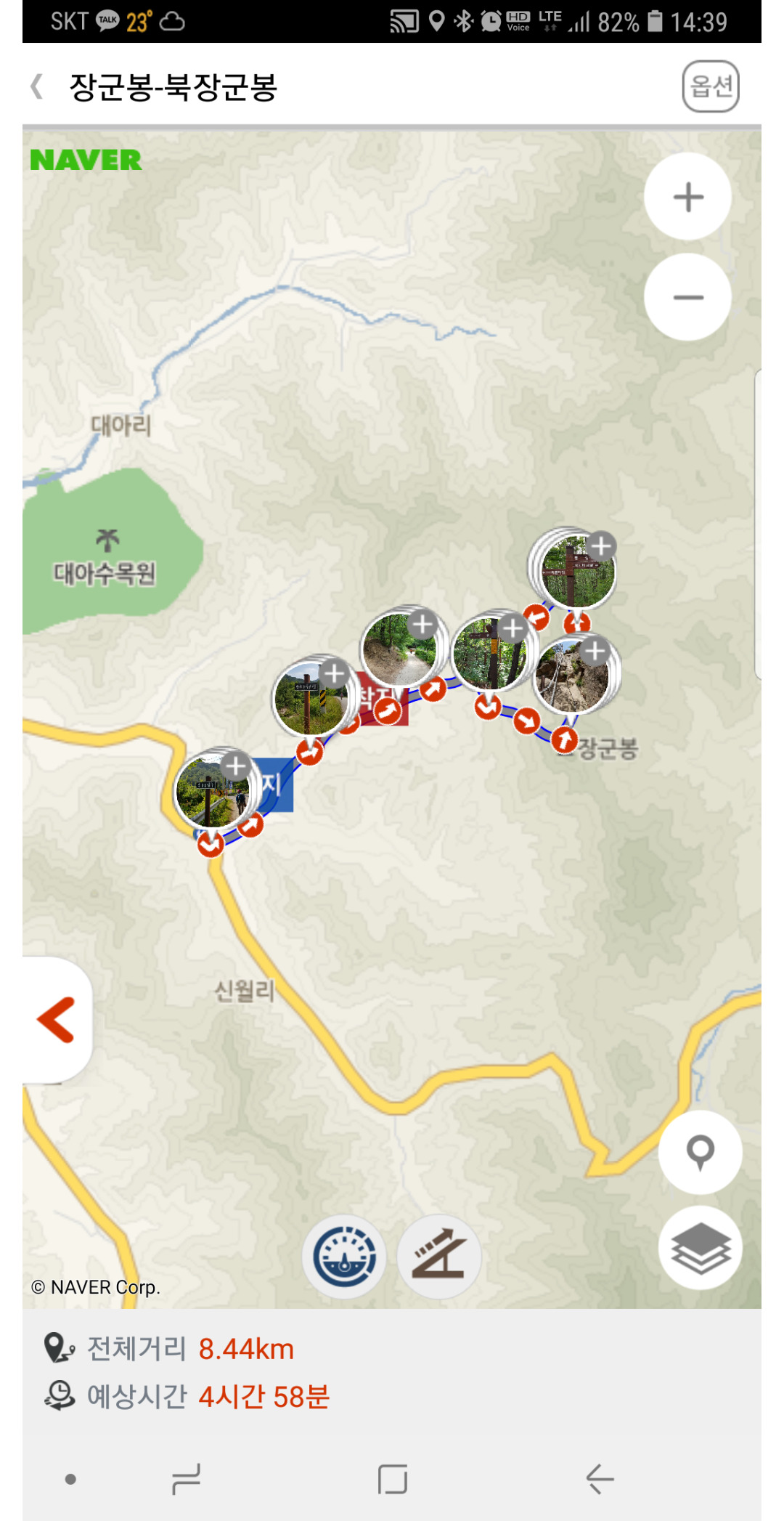Show my current location on map
This screenshot has height=1521, width=784.
coord(700,1152)
